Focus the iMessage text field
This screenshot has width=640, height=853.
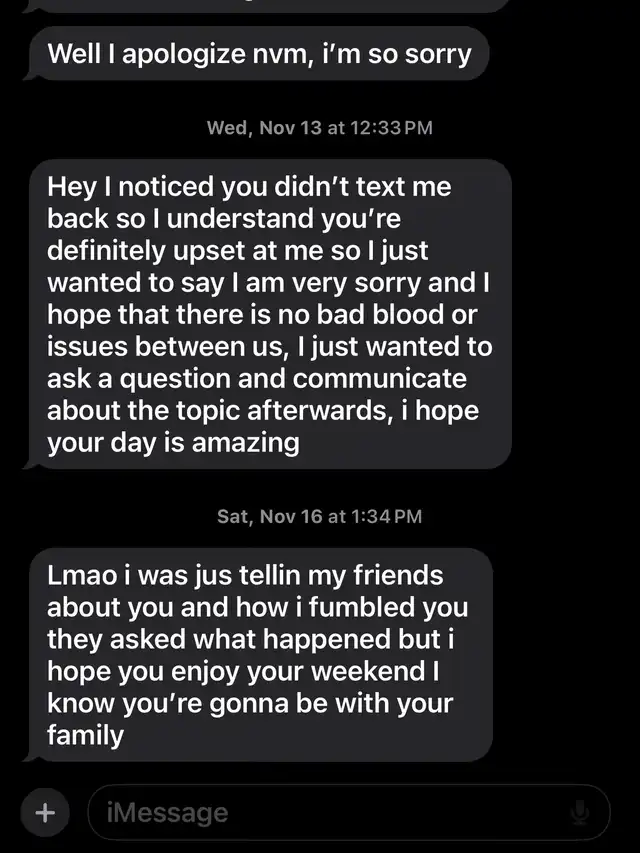pos(349,813)
